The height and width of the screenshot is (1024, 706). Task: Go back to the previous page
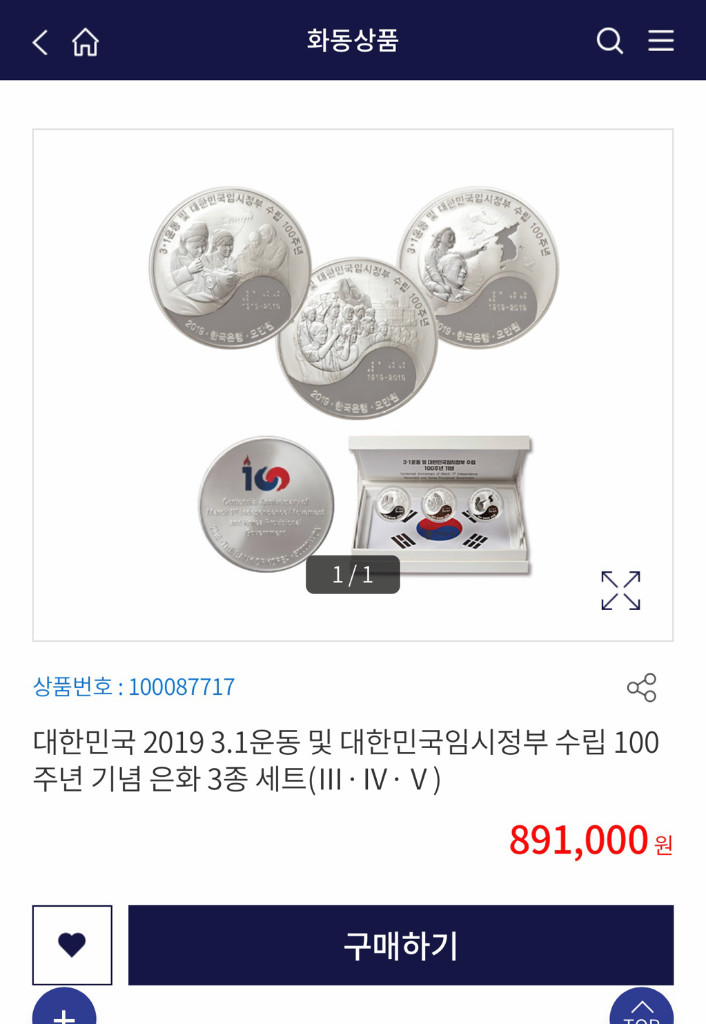coord(40,42)
